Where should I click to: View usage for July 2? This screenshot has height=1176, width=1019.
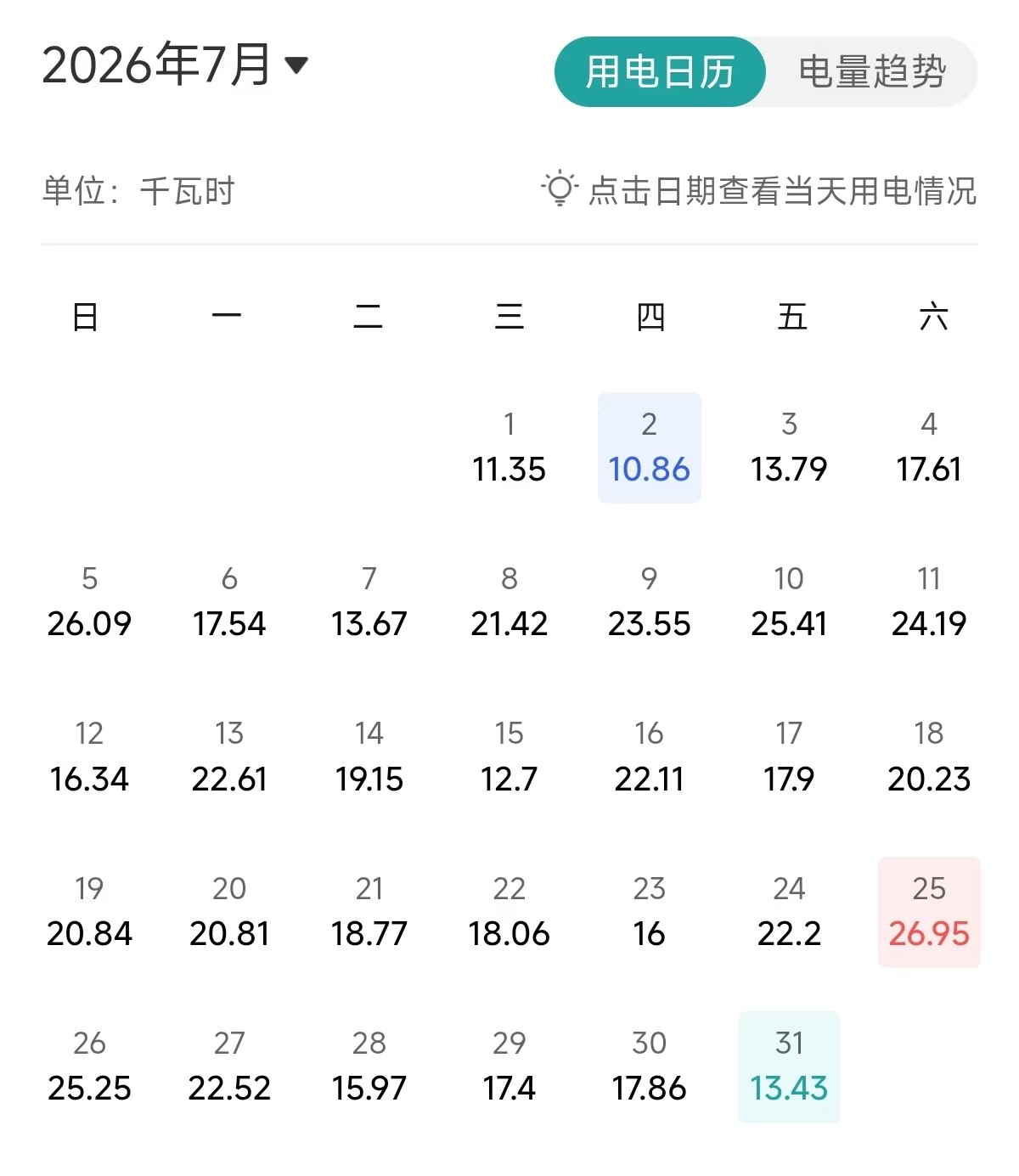point(650,447)
